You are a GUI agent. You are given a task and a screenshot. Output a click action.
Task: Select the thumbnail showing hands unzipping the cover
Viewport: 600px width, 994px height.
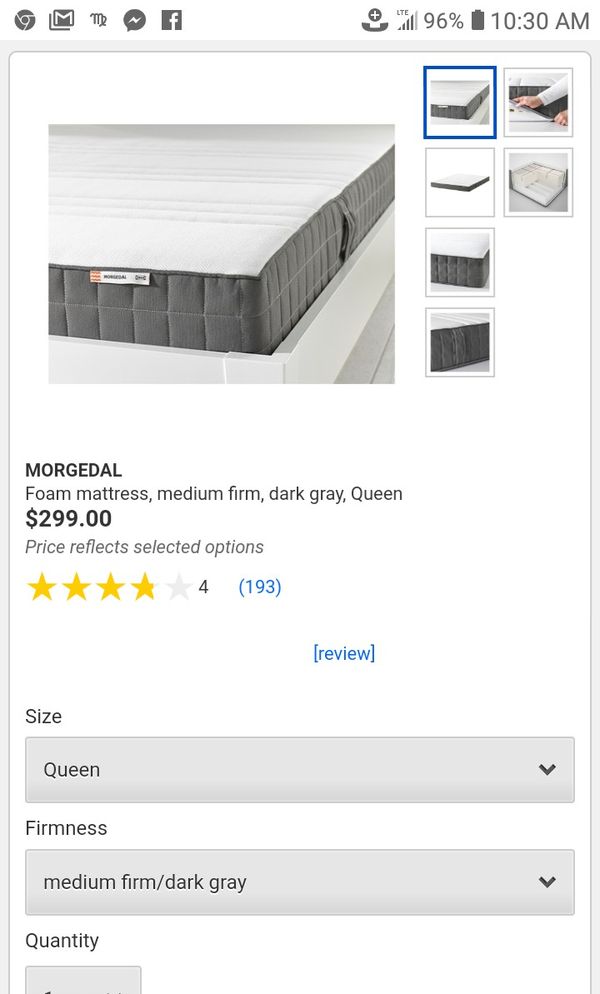[538, 102]
